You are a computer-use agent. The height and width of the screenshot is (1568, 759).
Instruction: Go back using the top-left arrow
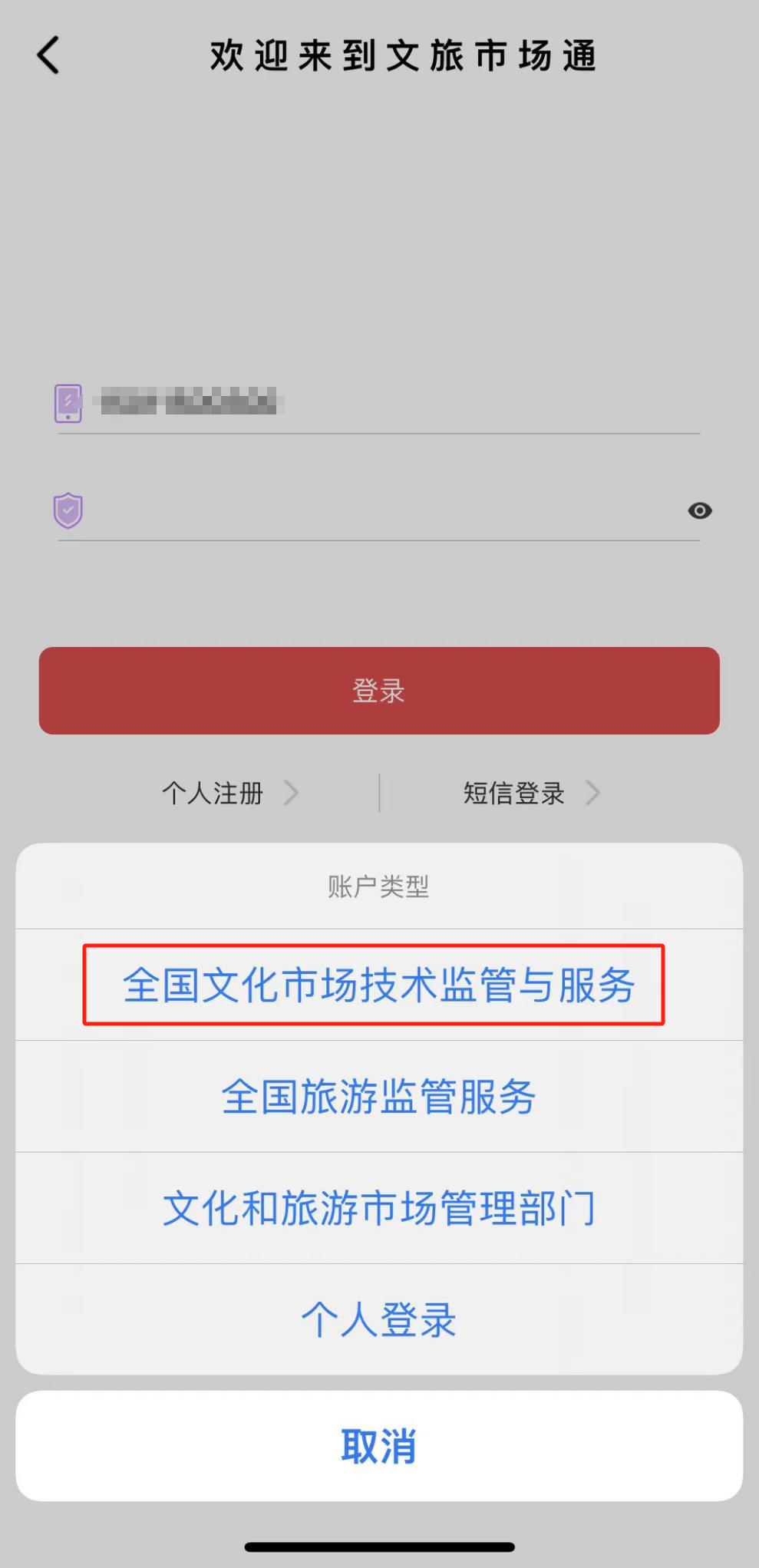pyautogui.click(x=48, y=55)
